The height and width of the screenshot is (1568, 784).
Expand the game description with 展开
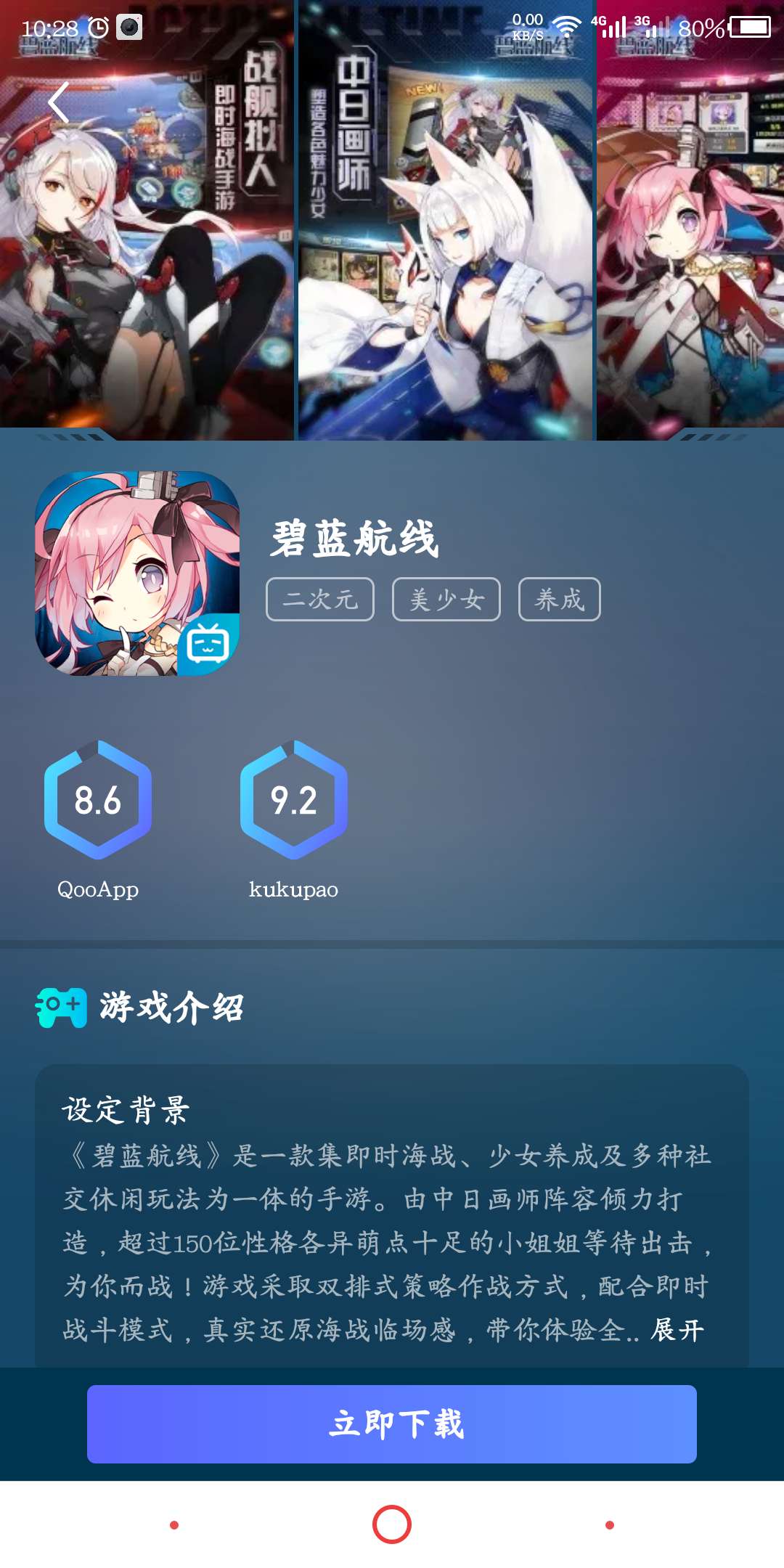(677, 1330)
